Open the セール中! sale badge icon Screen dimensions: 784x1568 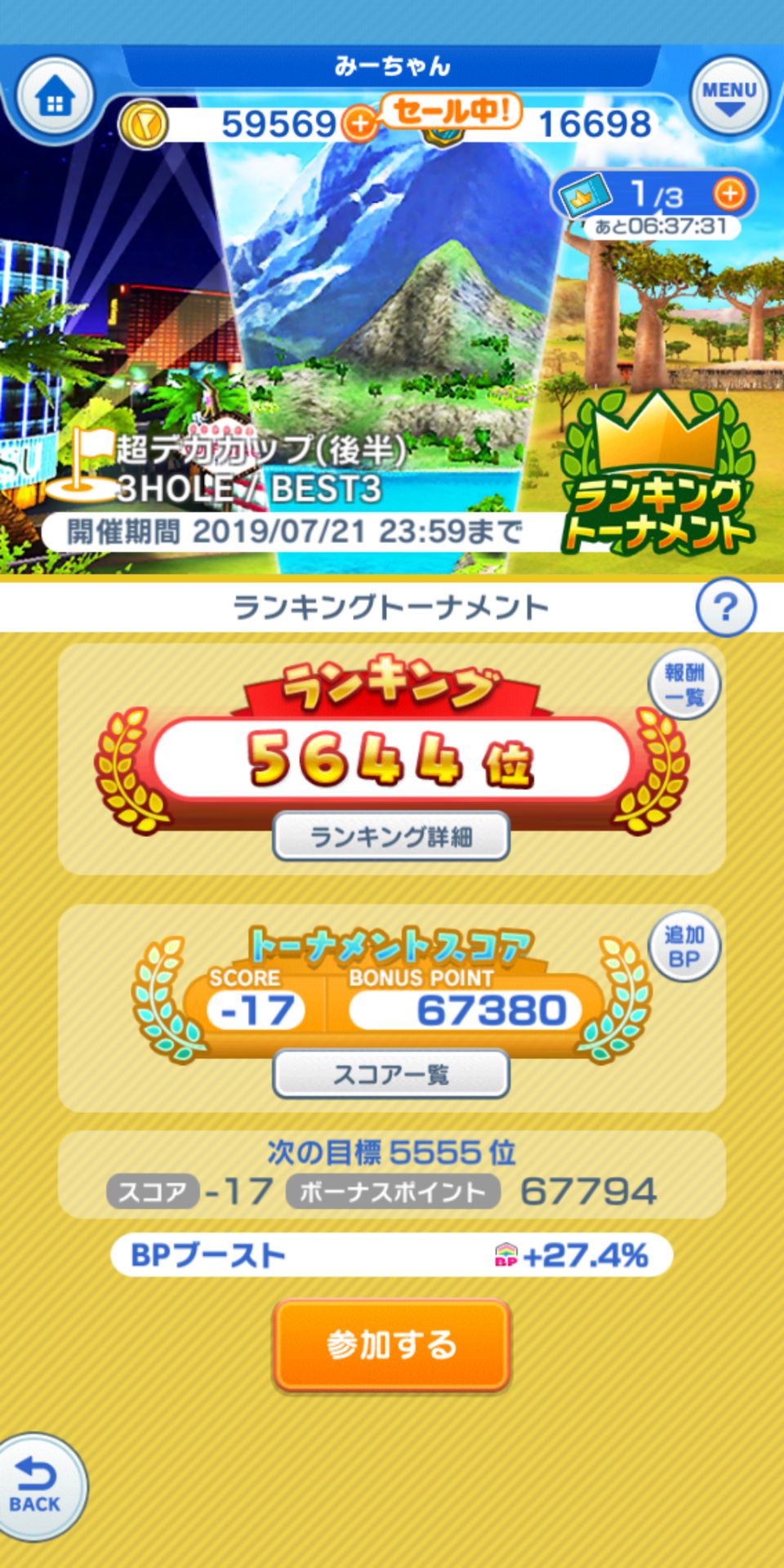(449, 110)
